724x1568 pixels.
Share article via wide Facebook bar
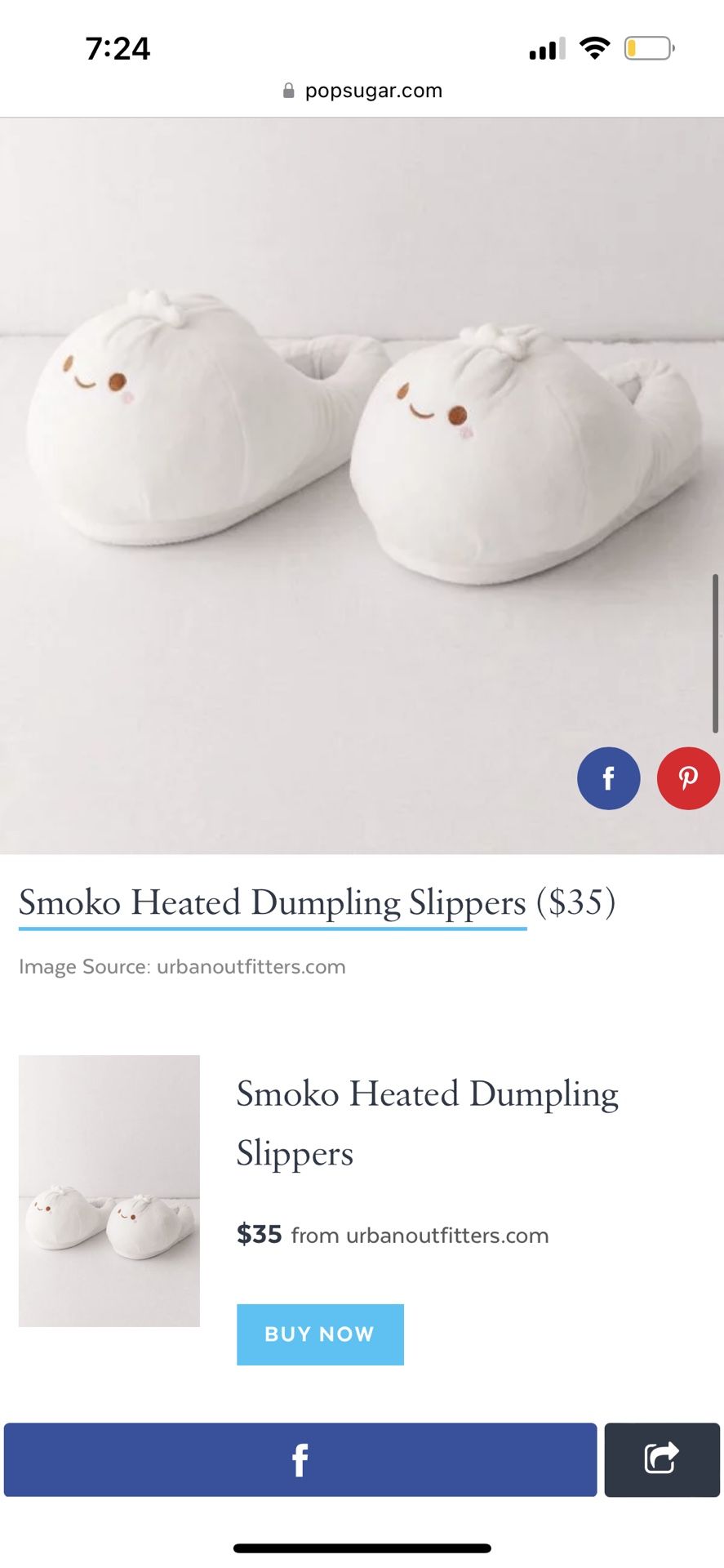pos(300,1460)
